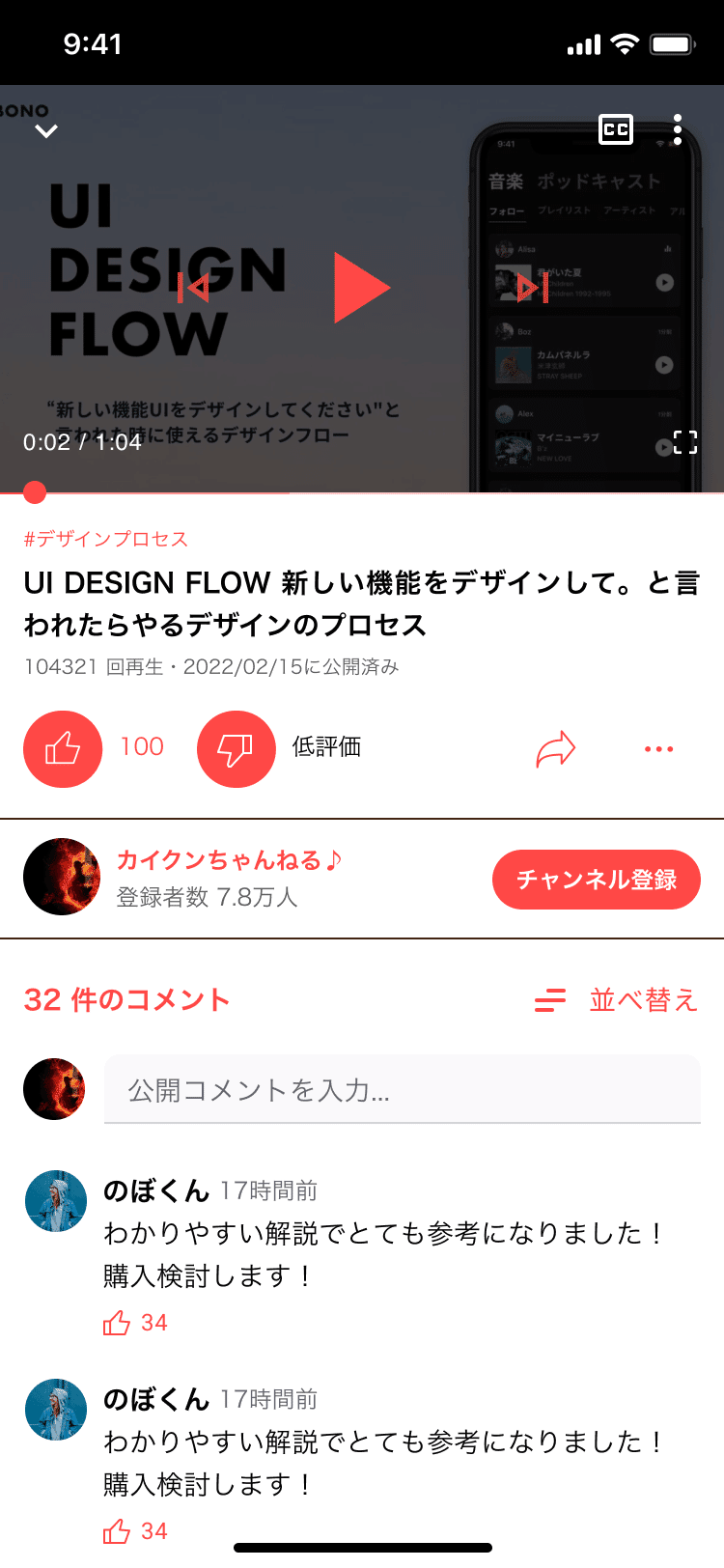Tap the Wi-Fi icon in the status bar
Image resolution: width=724 pixels, height=1568 pixels.
pyautogui.click(x=627, y=42)
